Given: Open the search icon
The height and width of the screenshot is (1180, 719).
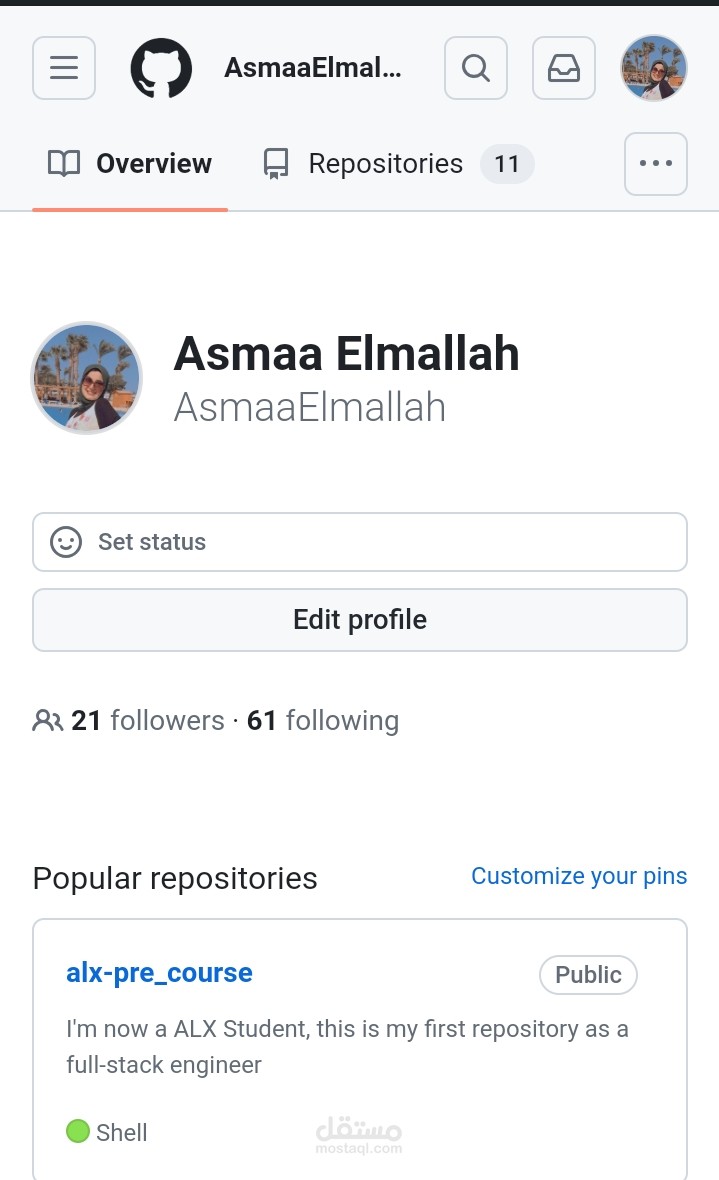Looking at the screenshot, I should tap(476, 68).
